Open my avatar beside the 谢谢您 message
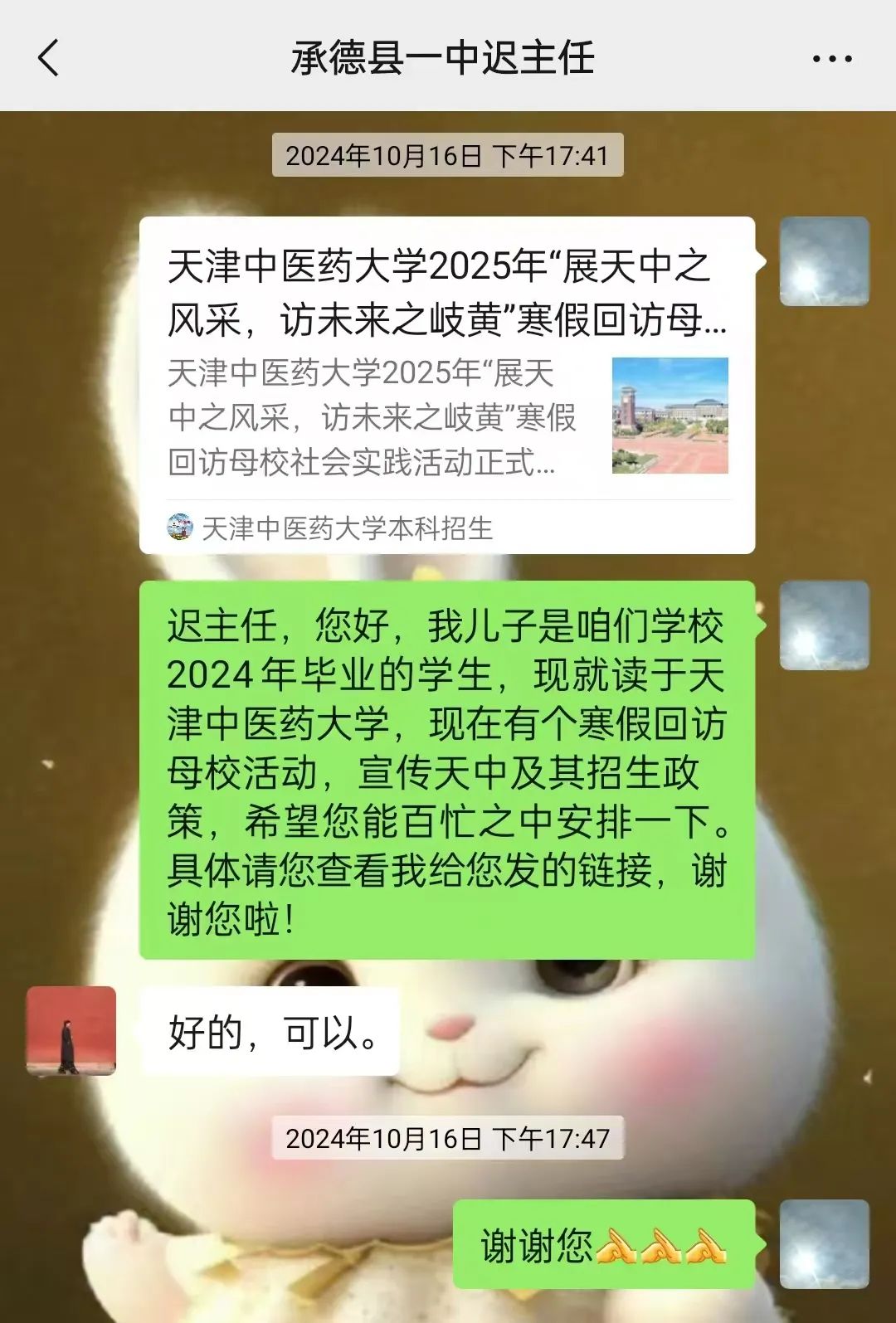Image resolution: width=896 pixels, height=1323 pixels. point(824,1243)
